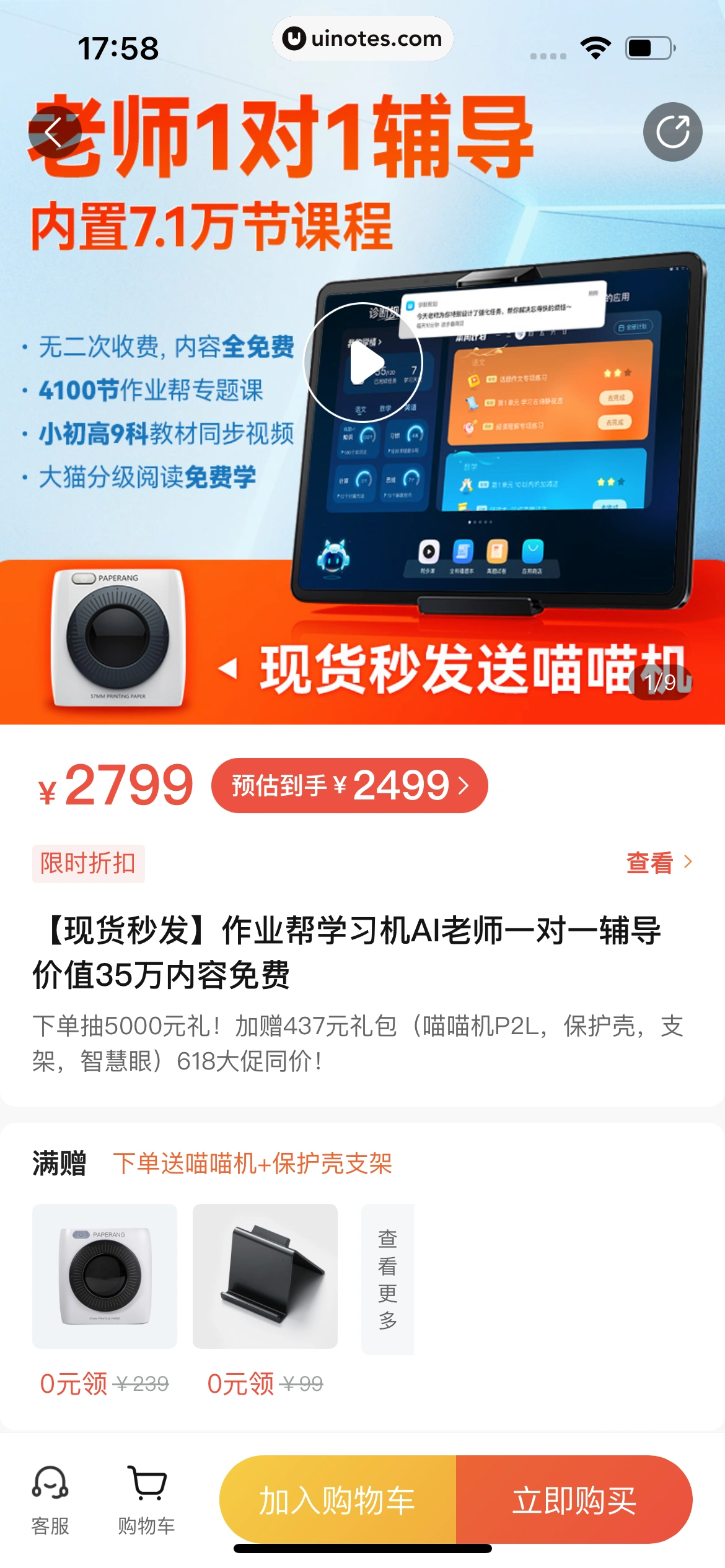
Task: Add the item with 加入购物车
Action: tap(338, 1500)
